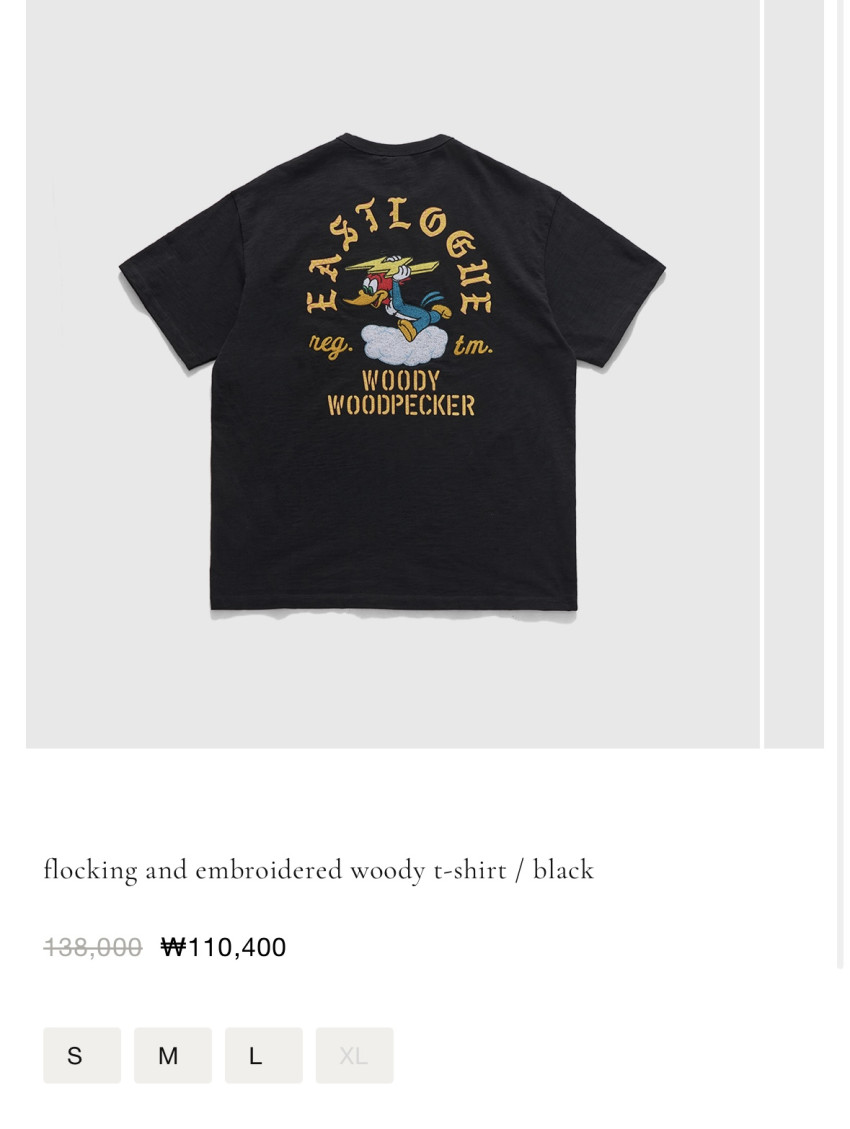The width and height of the screenshot is (850, 1129).
Task: Open the black woody t-shirt product image
Action: [x=393, y=373]
